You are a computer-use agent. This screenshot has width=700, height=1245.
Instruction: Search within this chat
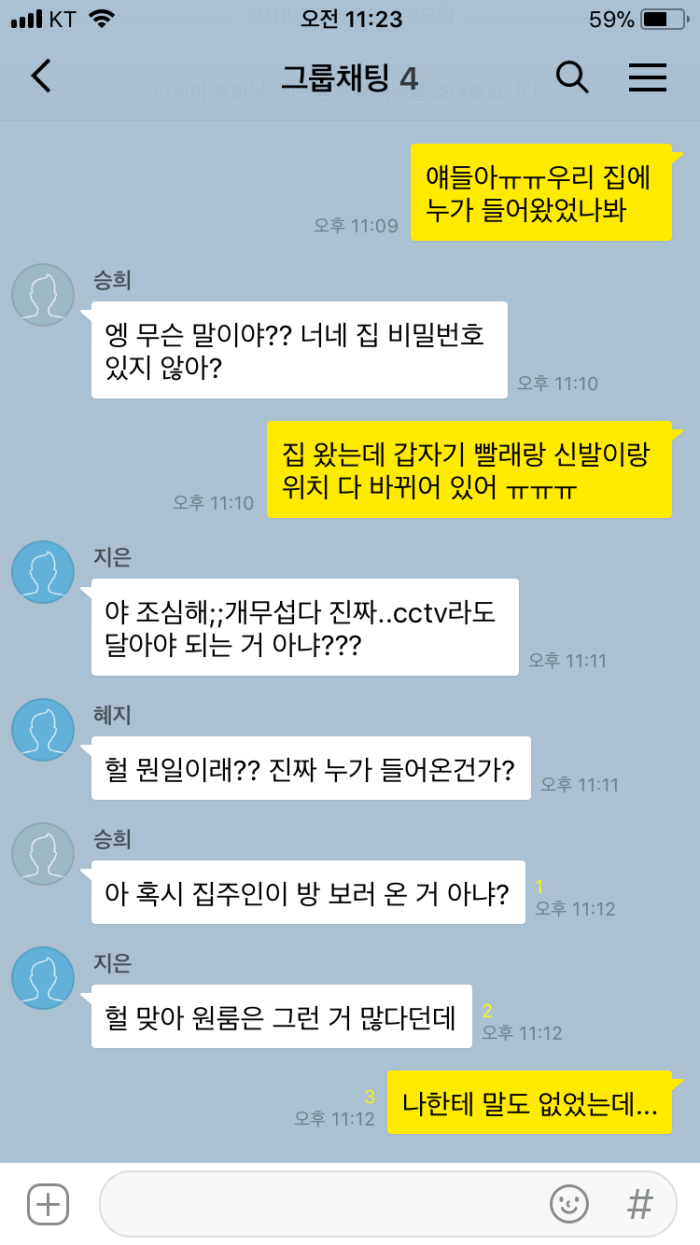[571, 77]
